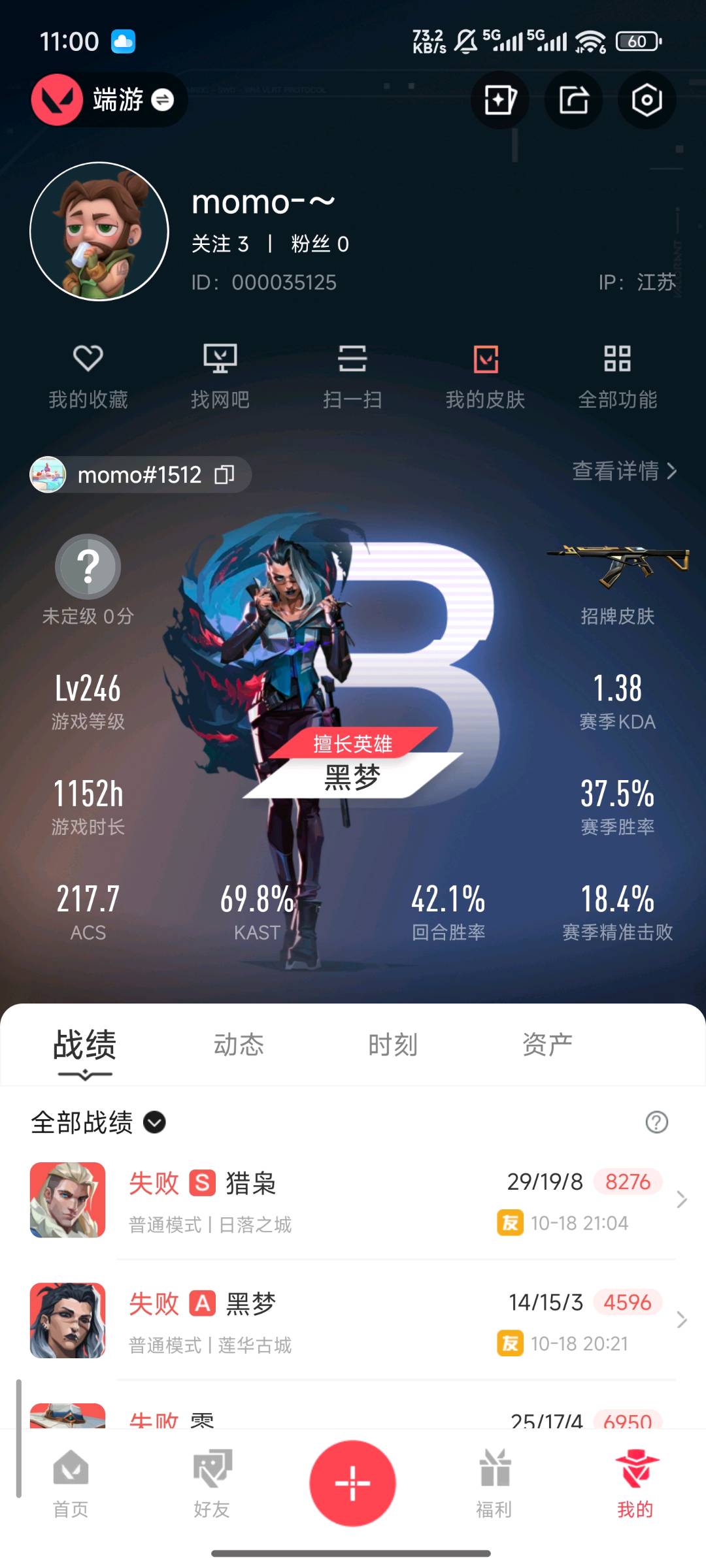The width and height of the screenshot is (706, 1568).
Task: Switch to the 资产 tab
Action: pyautogui.click(x=547, y=1045)
